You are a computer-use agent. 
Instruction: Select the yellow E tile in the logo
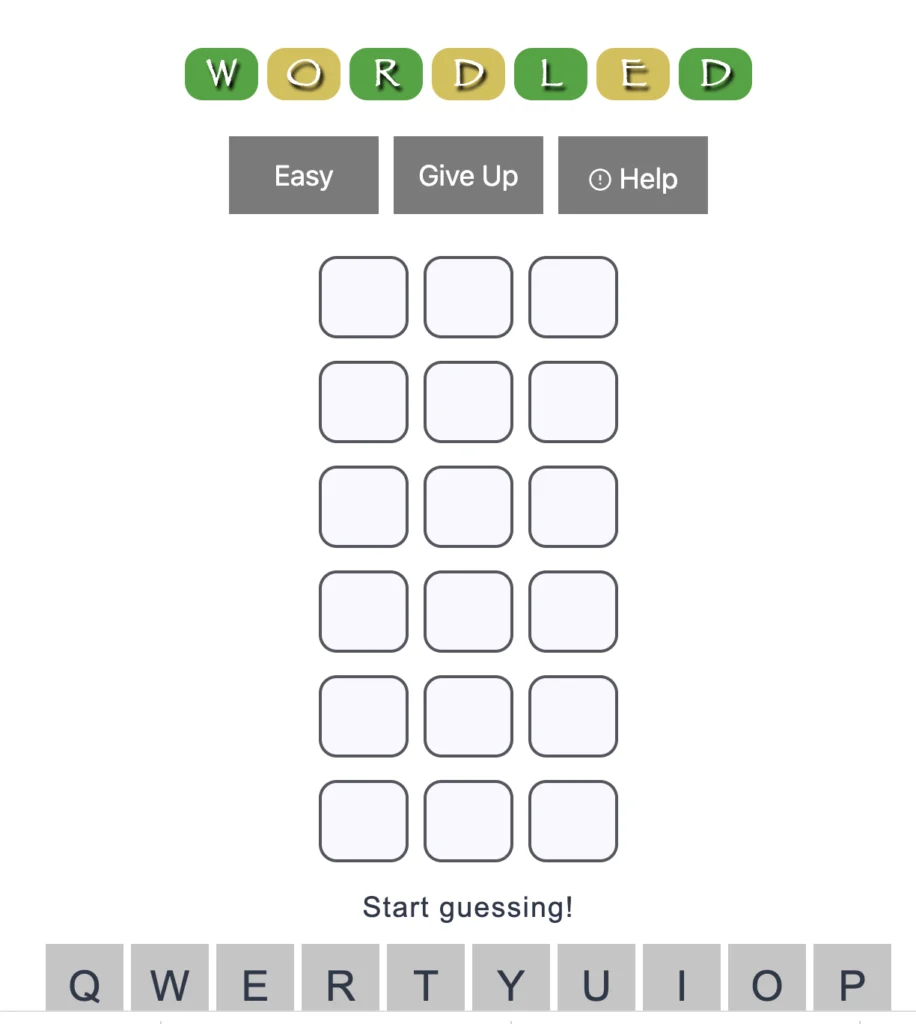(631, 74)
